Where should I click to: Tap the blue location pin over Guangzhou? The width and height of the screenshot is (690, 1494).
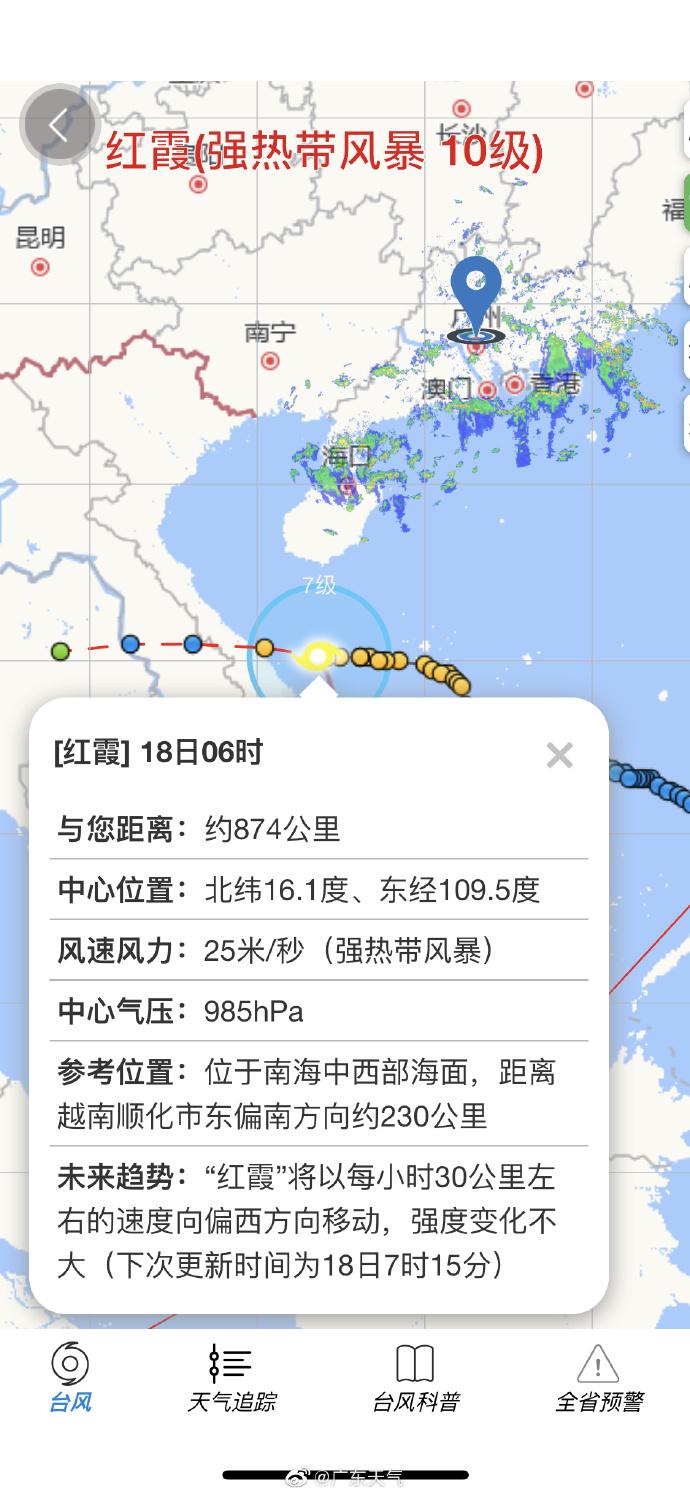point(475,296)
